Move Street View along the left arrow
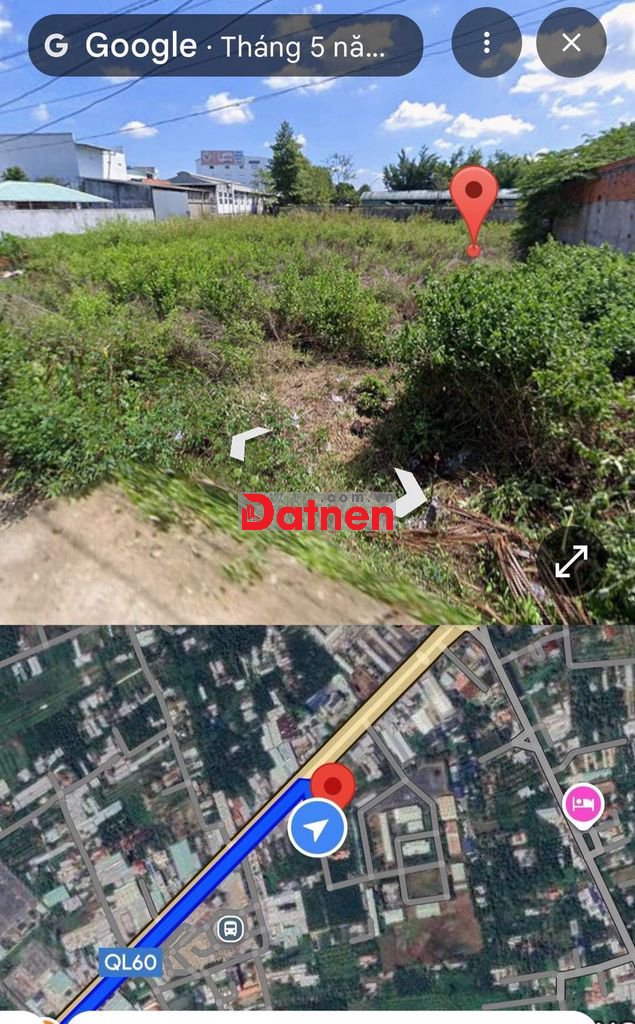Image resolution: width=635 pixels, height=1024 pixels. click(249, 443)
